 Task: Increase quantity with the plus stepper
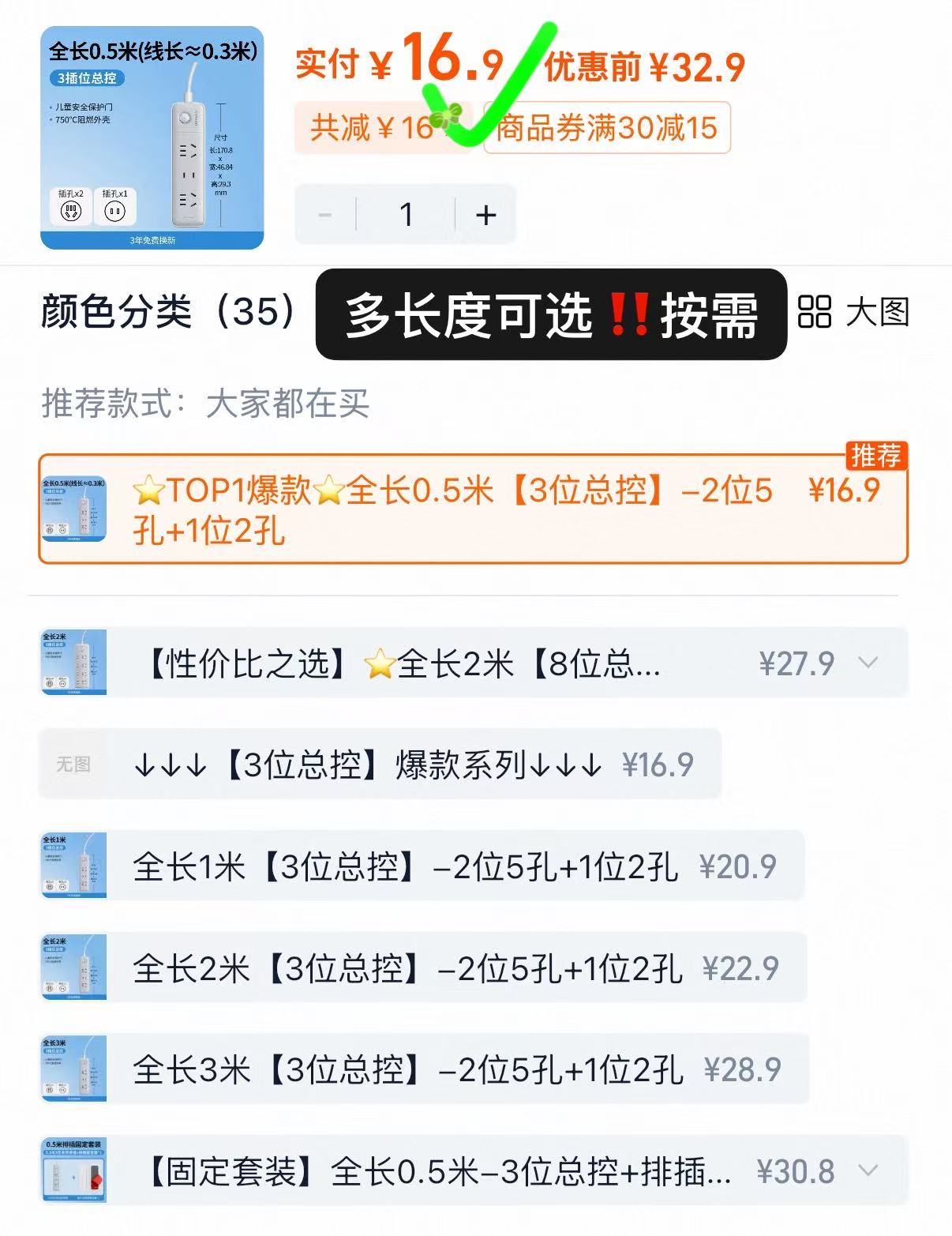[485, 213]
